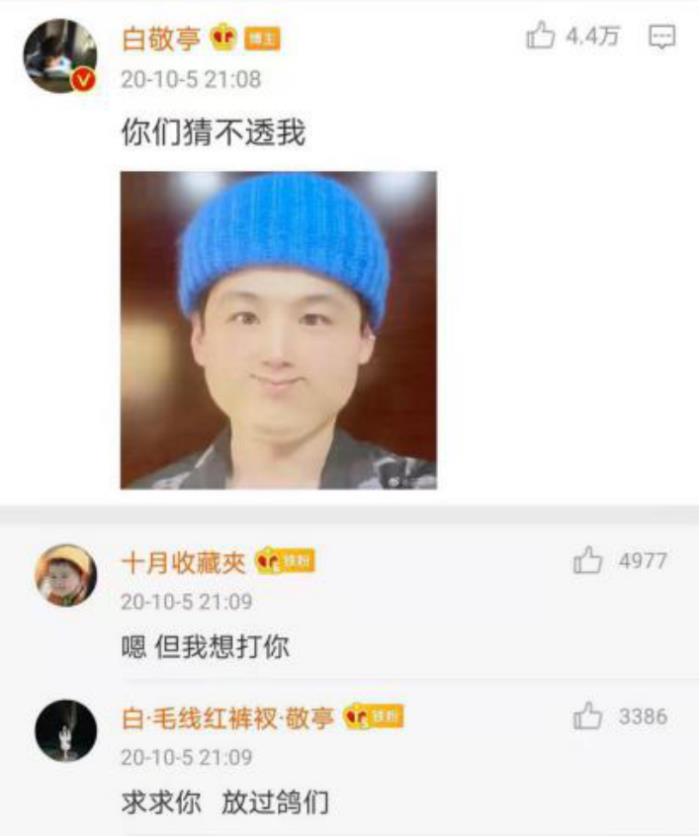Open username 白·毛线红裤衩·敬亭's profile
The width and height of the screenshot is (700, 837).
coord(227,718)
